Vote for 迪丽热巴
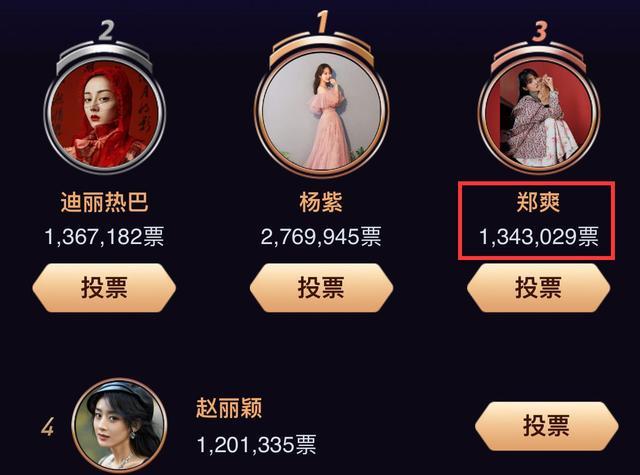Image resolution: width=640 pixels, height=475 pixels. pyautogui.click(x=104, y=289)
